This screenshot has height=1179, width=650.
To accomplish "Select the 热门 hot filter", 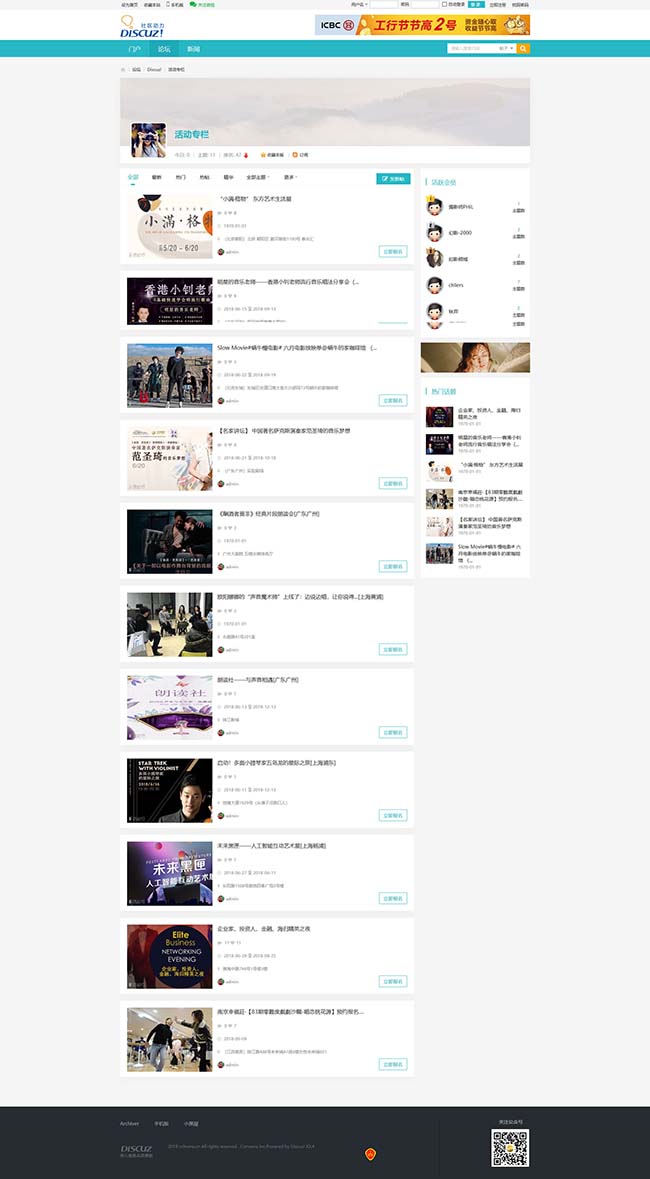I will coord(181,177).
